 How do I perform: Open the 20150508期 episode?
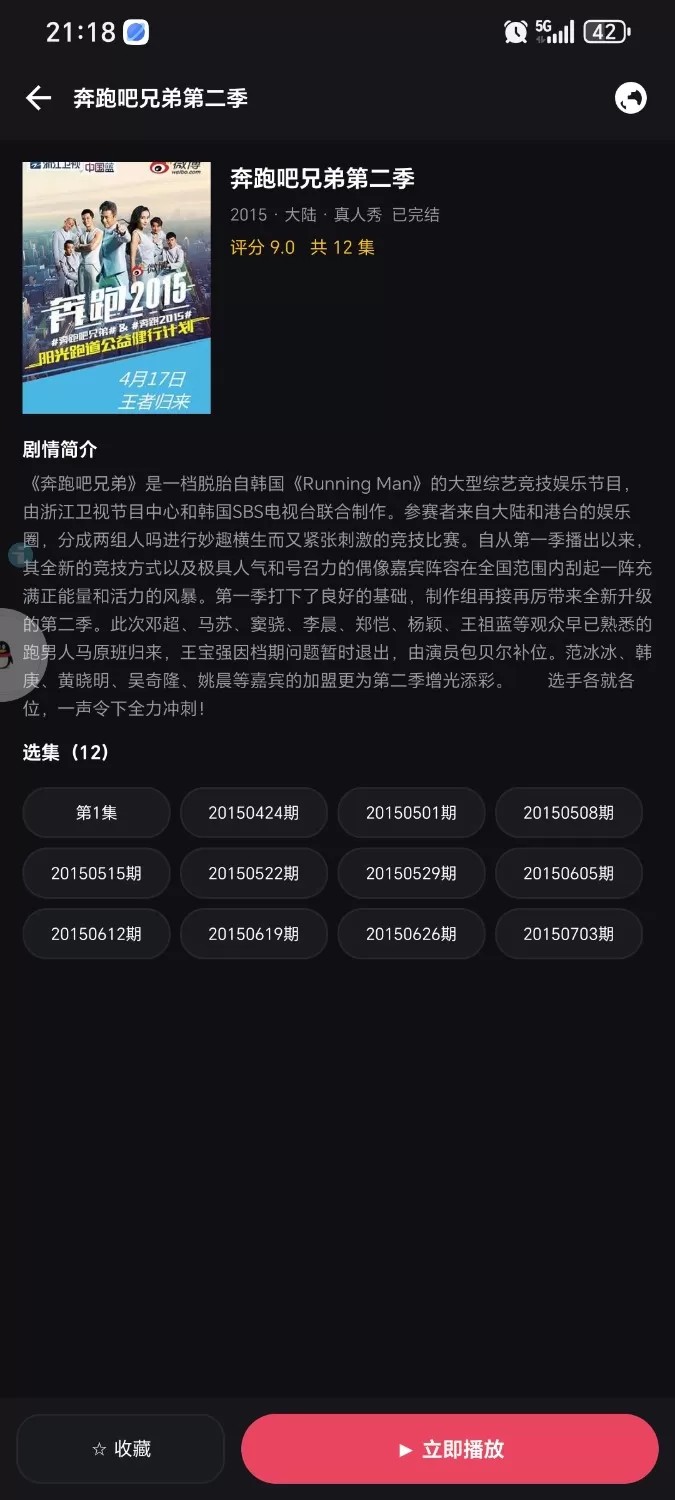[x=569, y=813]
